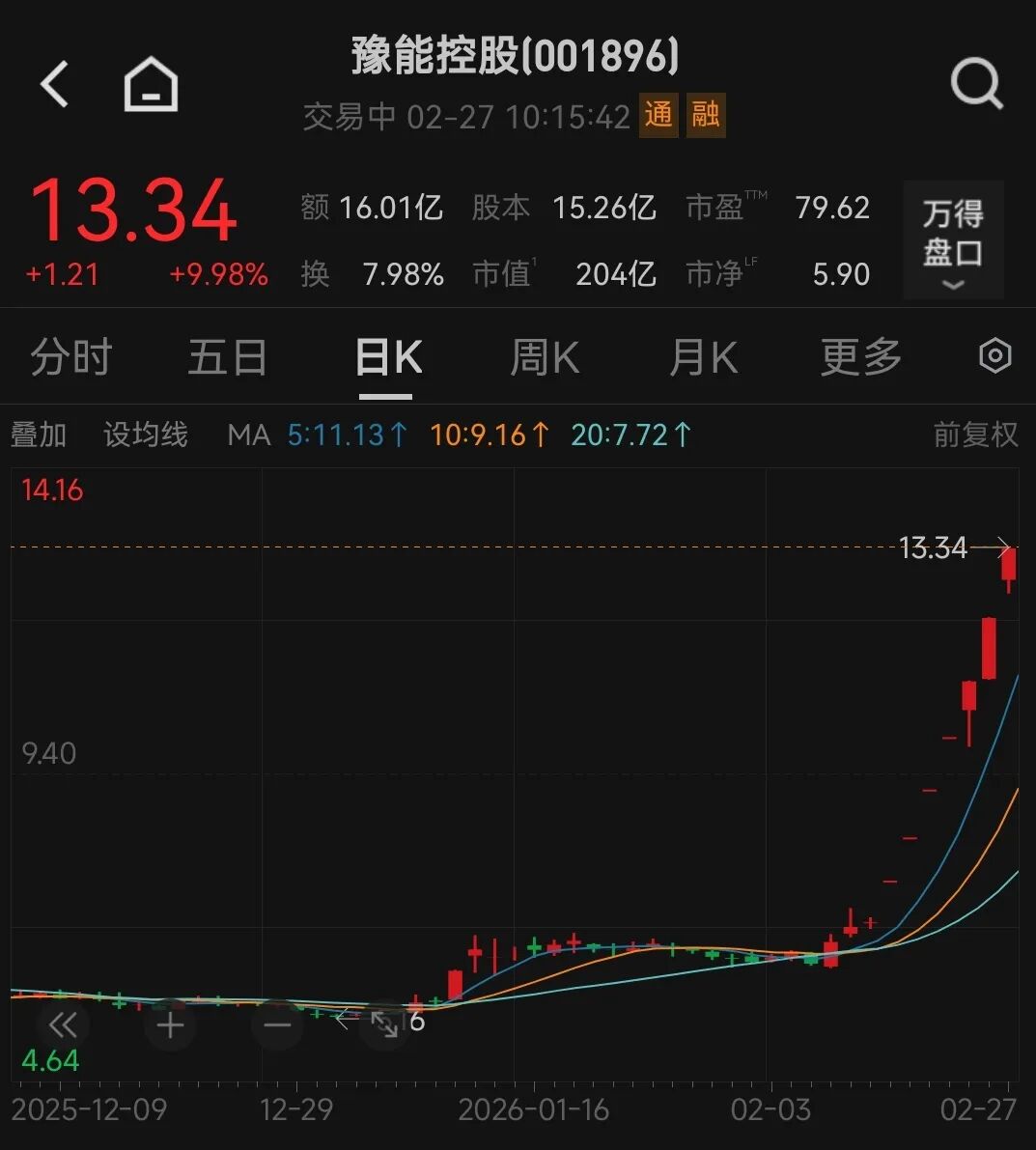Zoom in the chart with plus
1036x1150 pixels.
tap(171, 1024)
